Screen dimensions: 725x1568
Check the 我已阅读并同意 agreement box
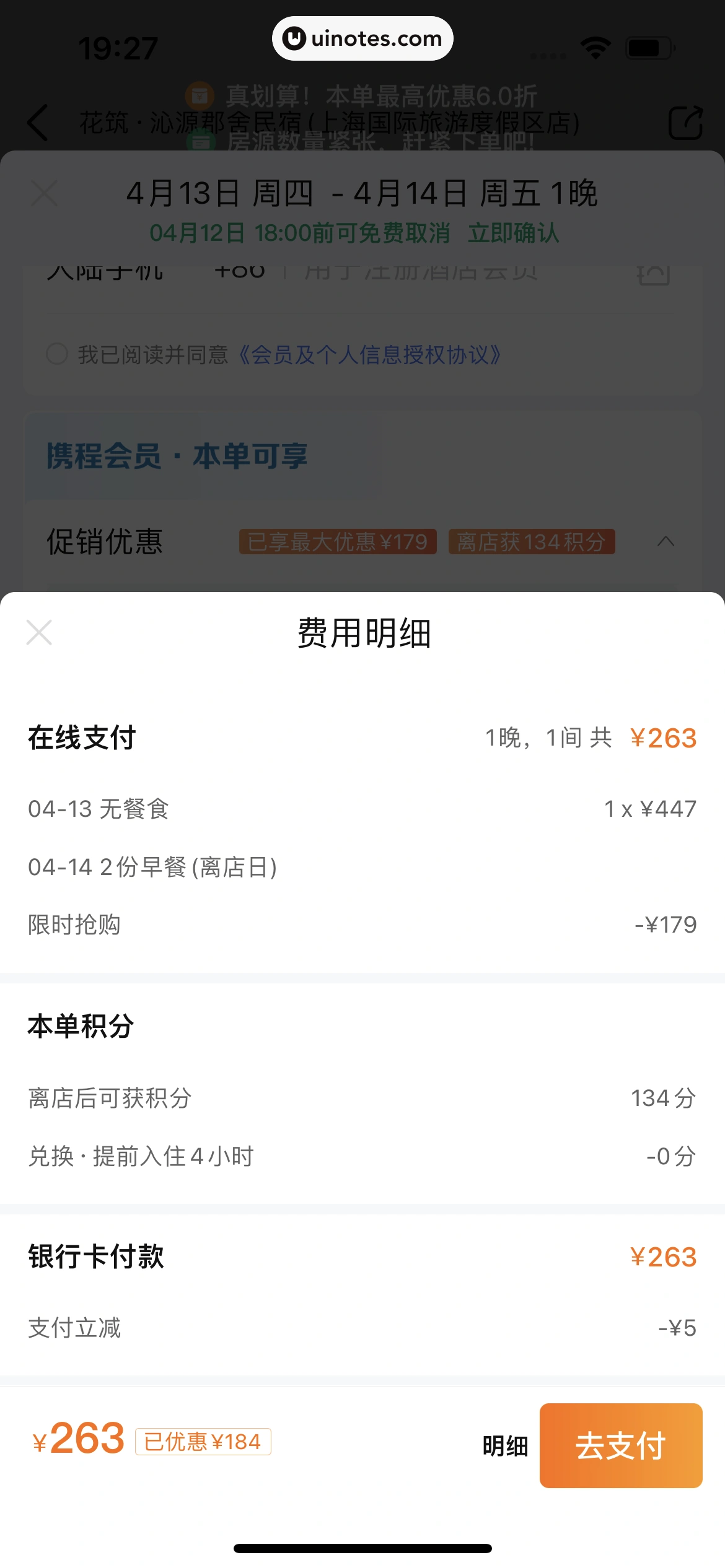(x=57, y=354)
